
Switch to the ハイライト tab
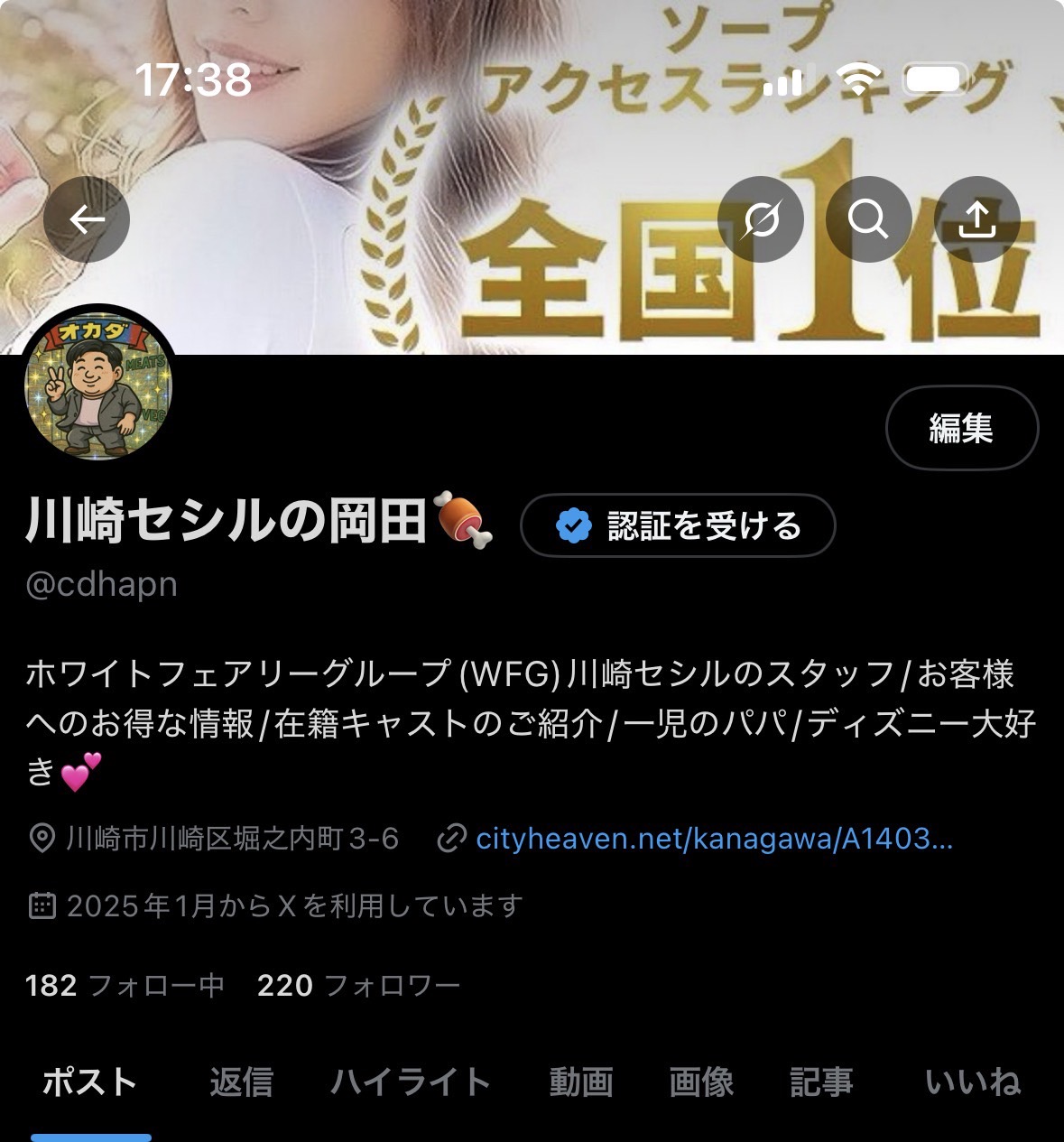coord(411,1082)
